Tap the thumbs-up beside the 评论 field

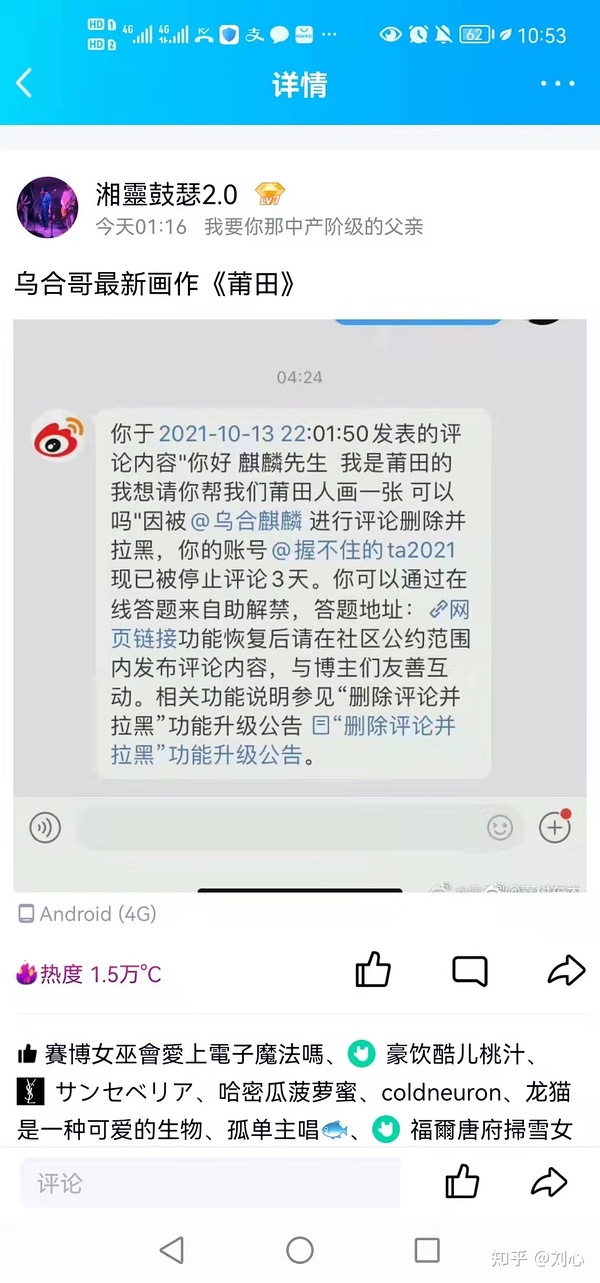462,1182
